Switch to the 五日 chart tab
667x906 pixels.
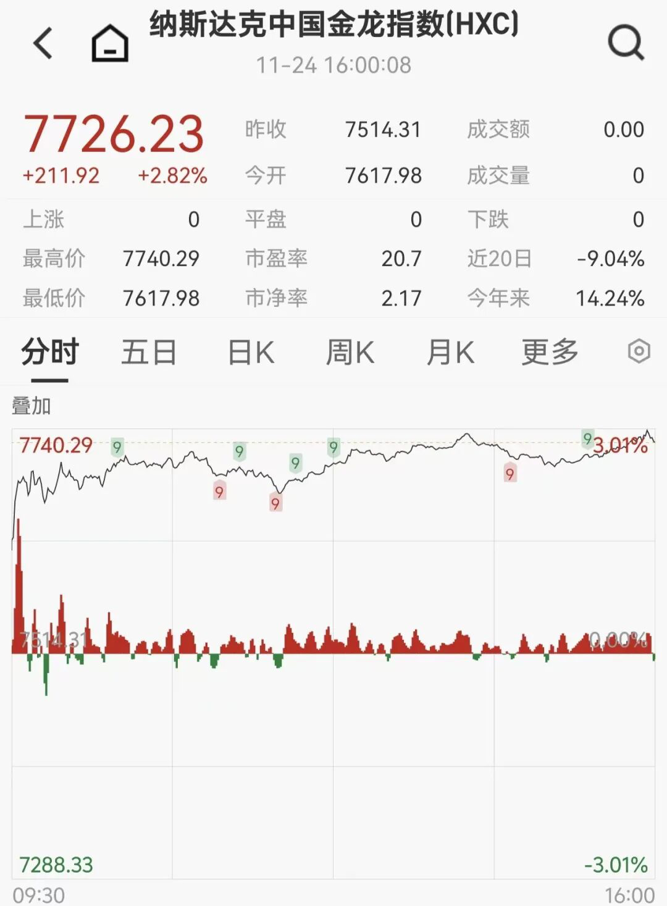point(149,352)
